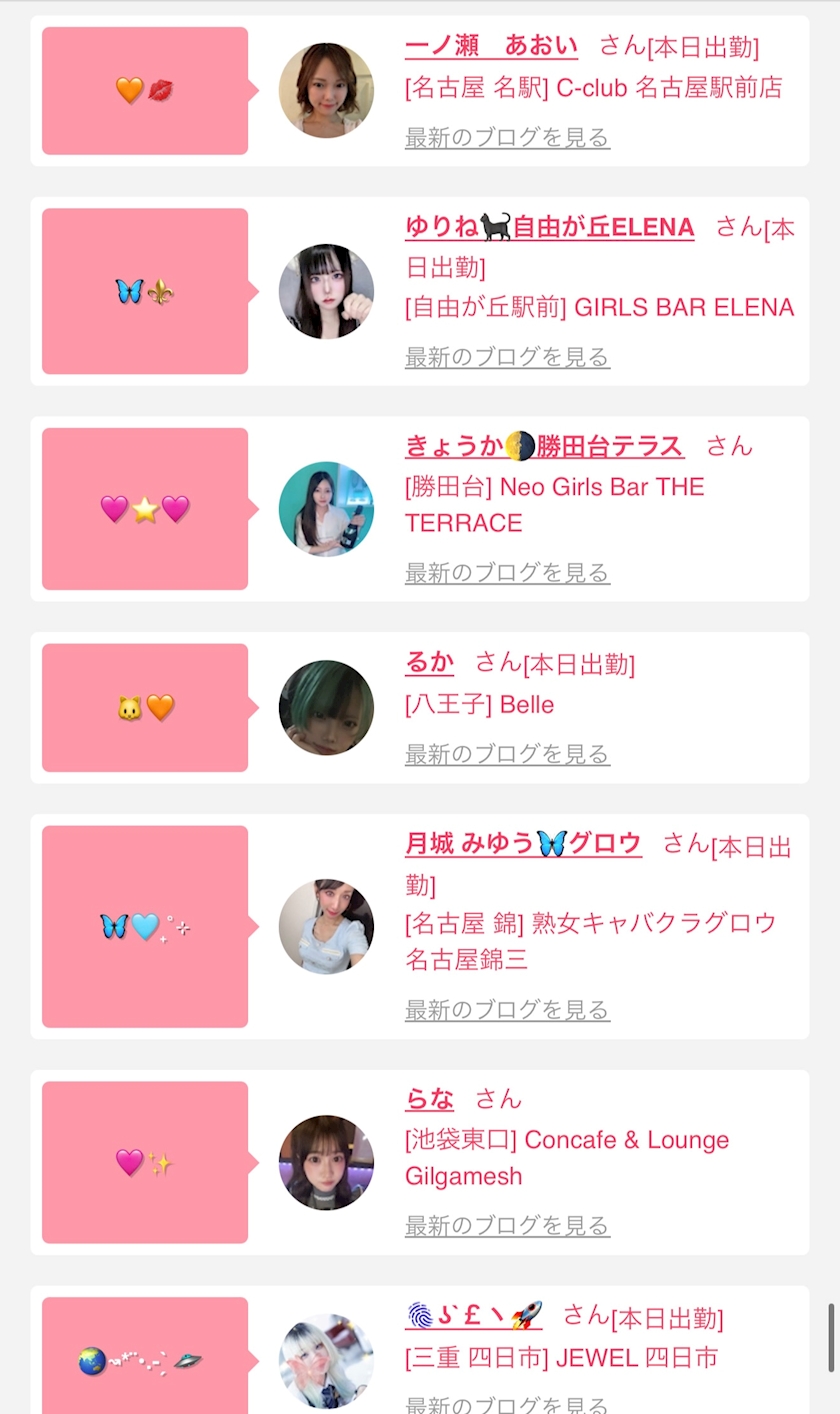The image size is (840, 1414).
Task: Tap the profile photo of るか
Action: coord(326,707)
